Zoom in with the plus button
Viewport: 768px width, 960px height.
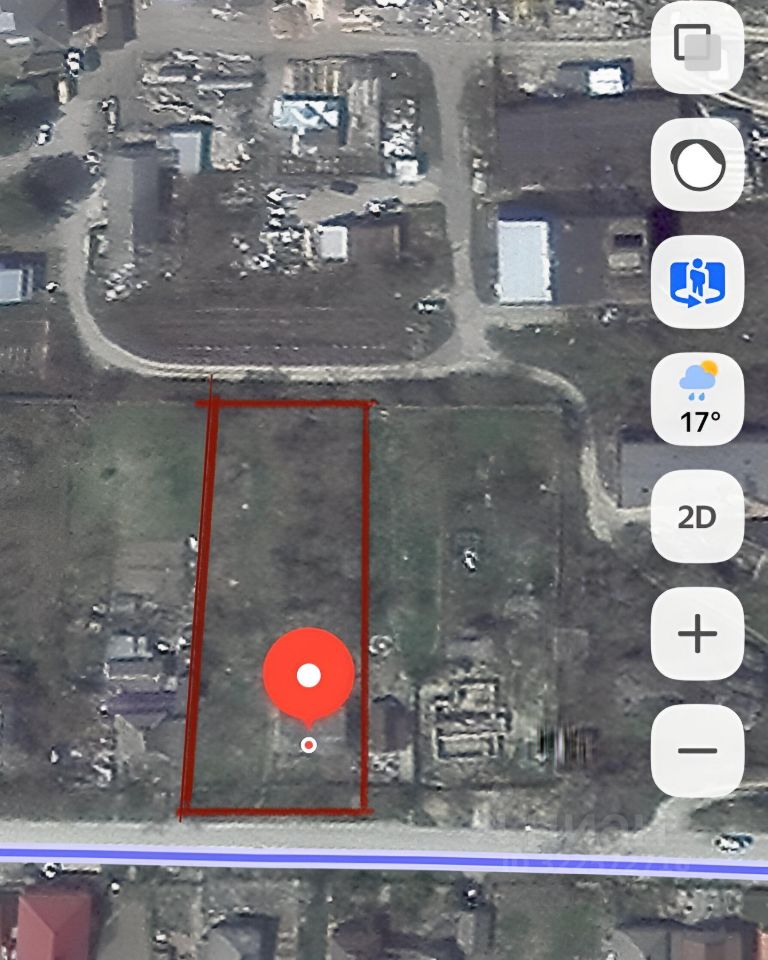pos(697,634)
